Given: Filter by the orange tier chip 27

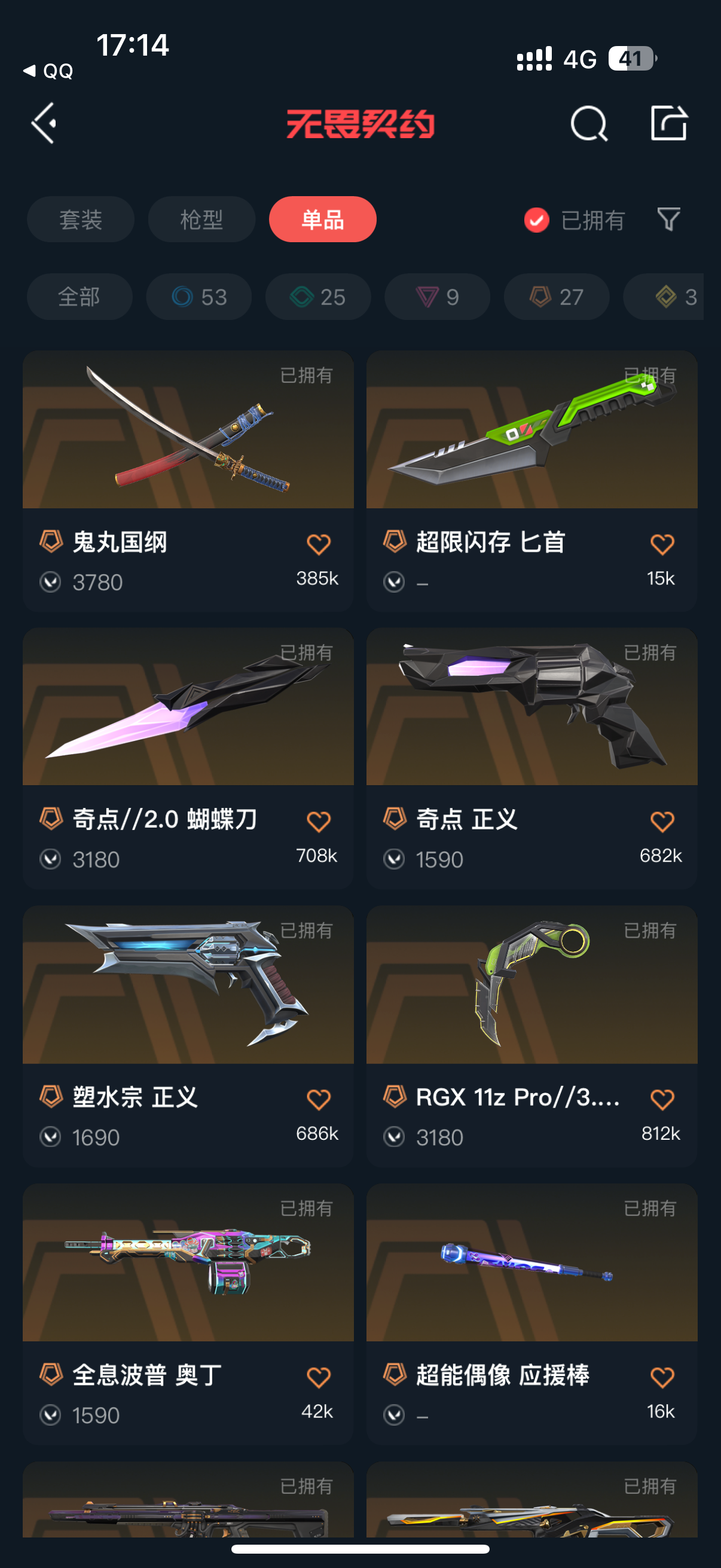Looking at the screenshot, I should pos(557,297).
